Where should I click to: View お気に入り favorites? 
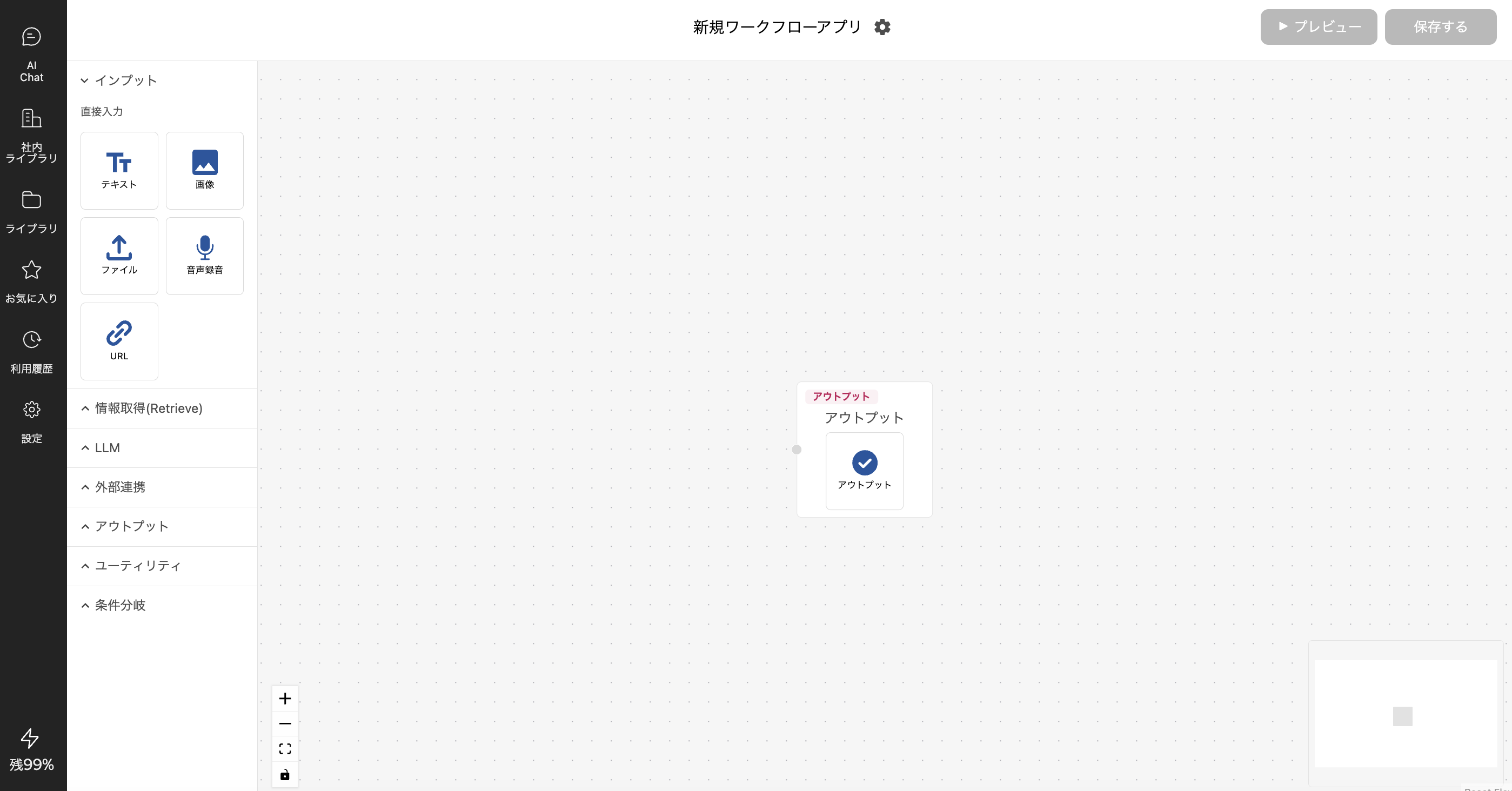tap(32, 281)
